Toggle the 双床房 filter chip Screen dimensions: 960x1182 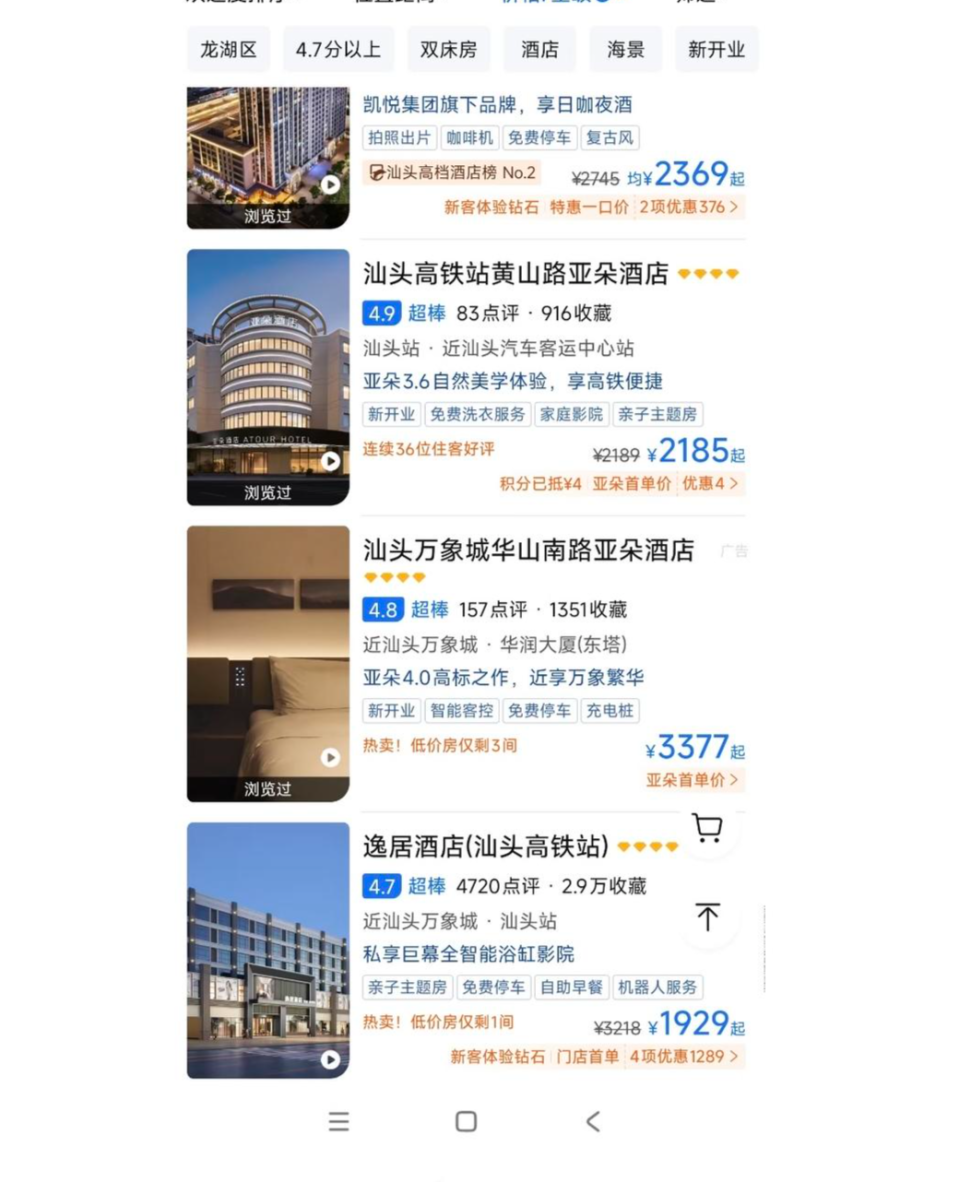(x=448, y=49)
